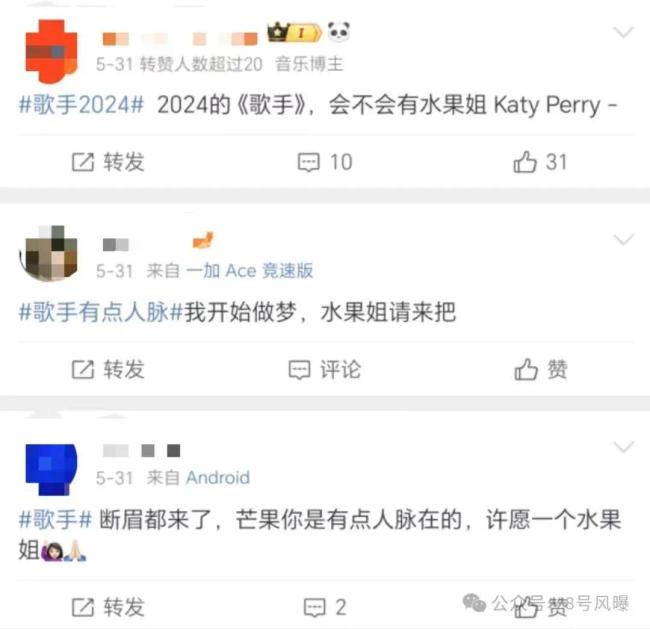Repost the 断眉都来了 post

107,606
